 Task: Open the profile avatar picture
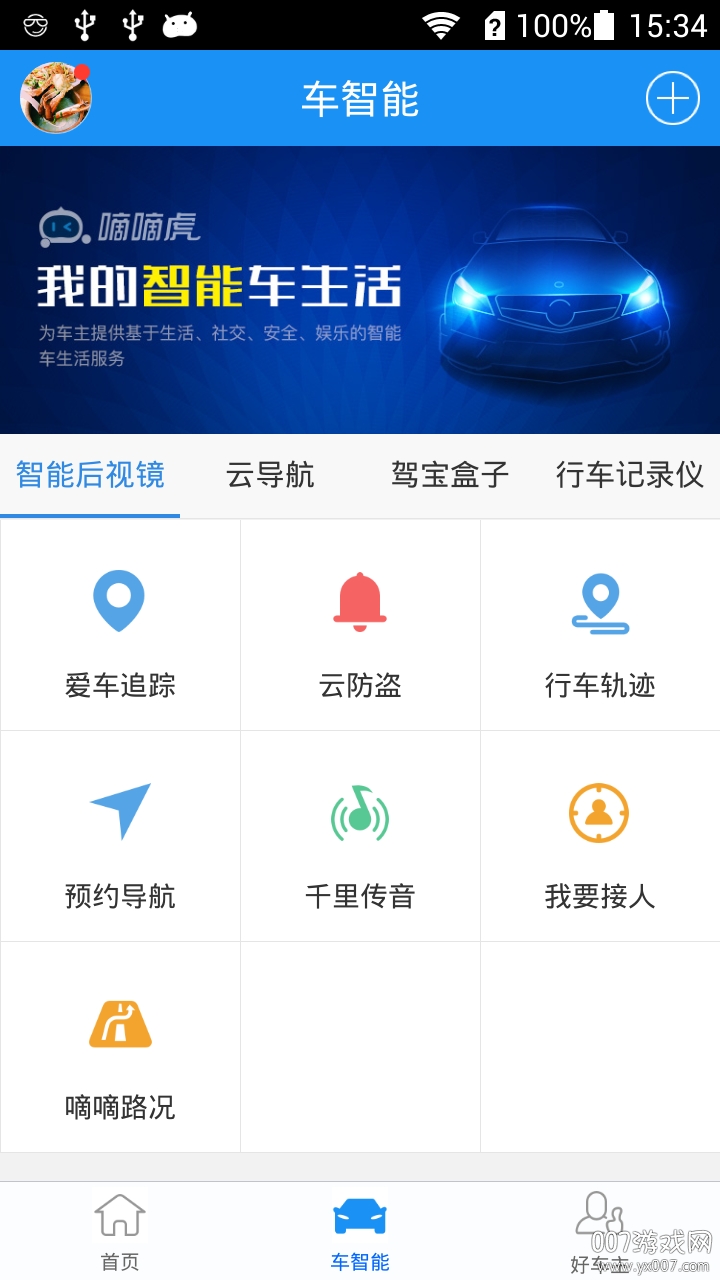point(55,97)
